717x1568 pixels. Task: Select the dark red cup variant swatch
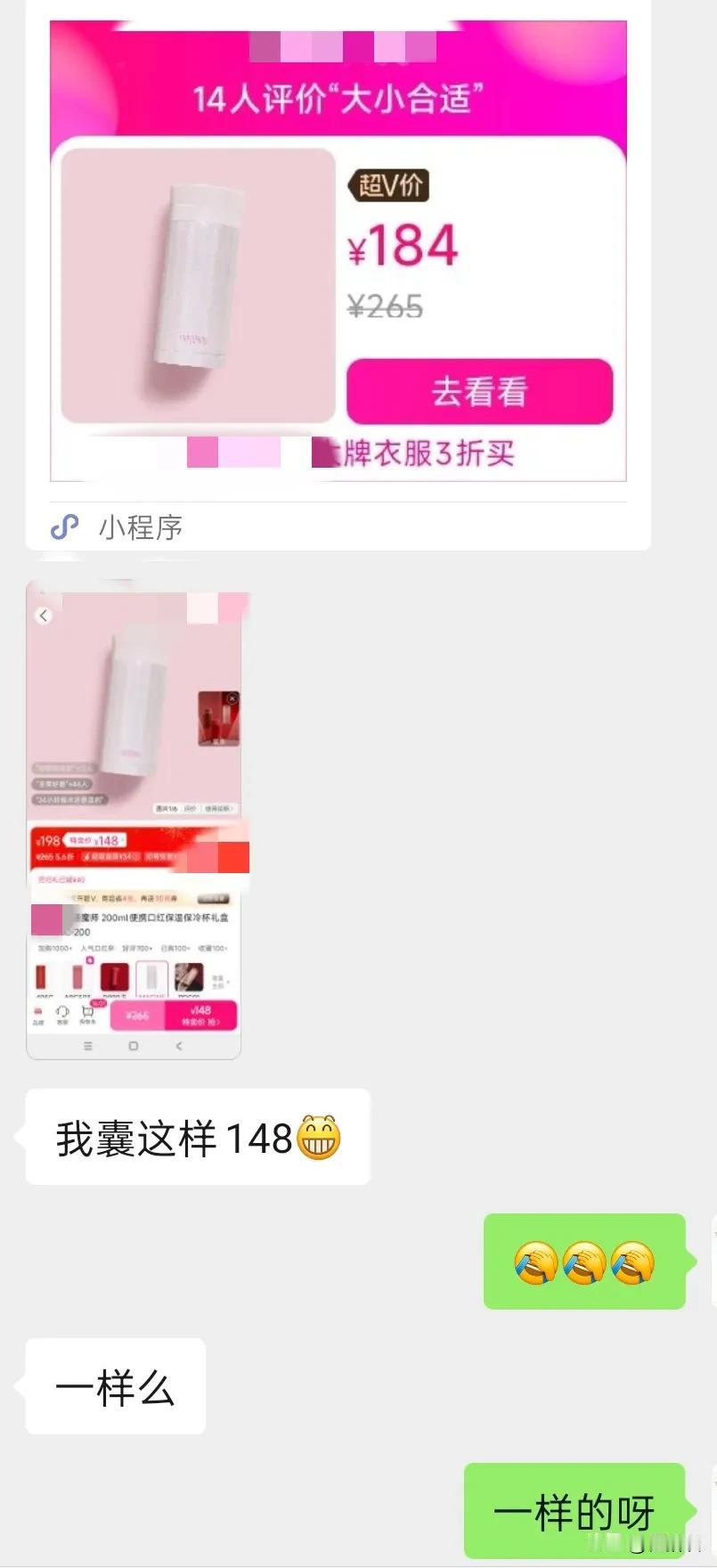(x=114, y=977)
